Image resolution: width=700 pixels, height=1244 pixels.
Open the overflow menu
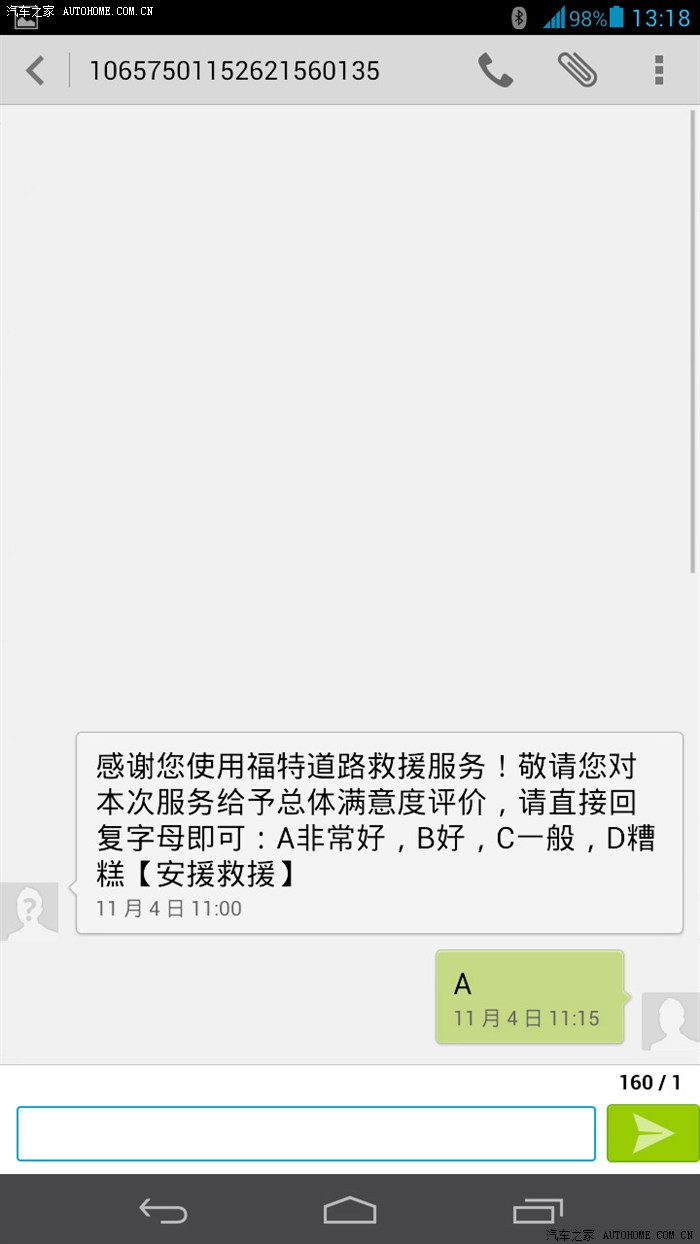[658, 70]
